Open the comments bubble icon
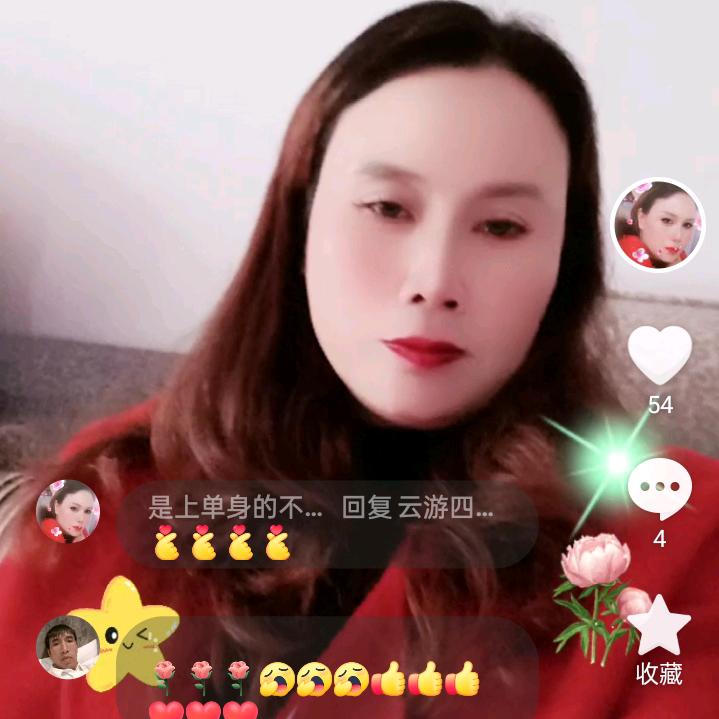 click(660, 489)
